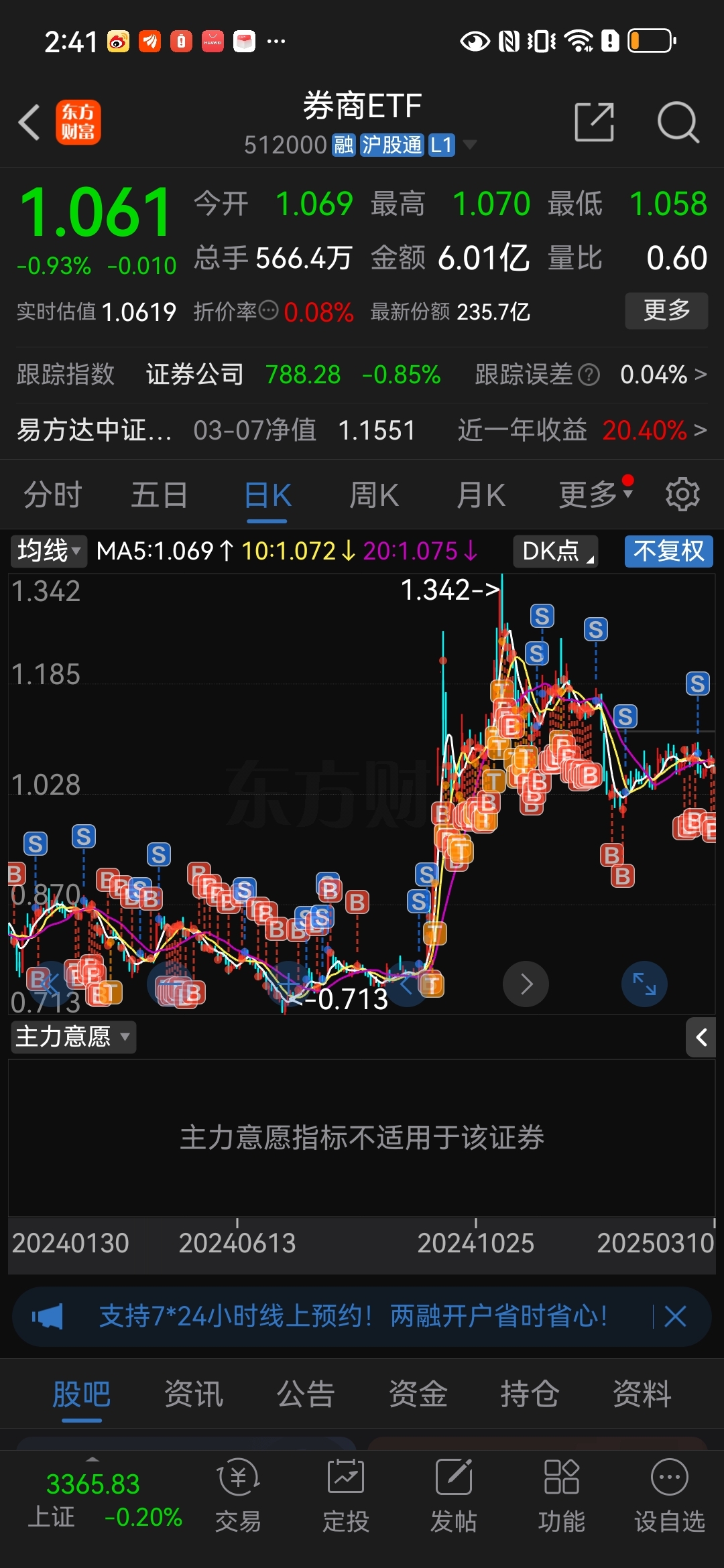Viewport: 724px width, 1568px height.
Task: Switch to the 资讯 tab
Action: click(194, 1394)
